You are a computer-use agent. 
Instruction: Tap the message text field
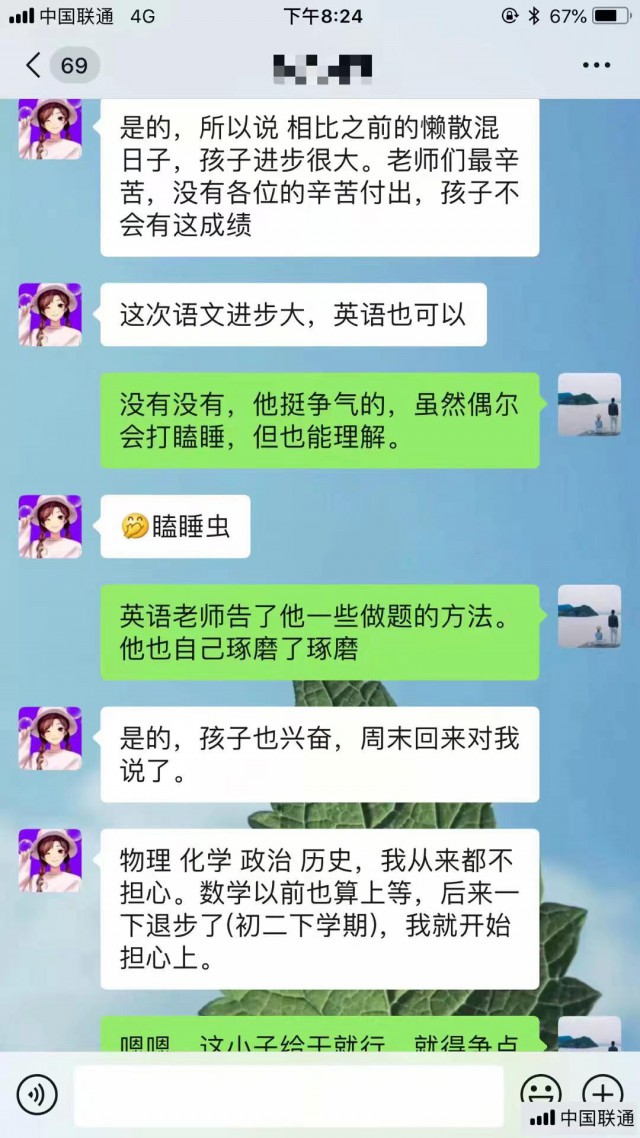click(x=288, y=1095)
